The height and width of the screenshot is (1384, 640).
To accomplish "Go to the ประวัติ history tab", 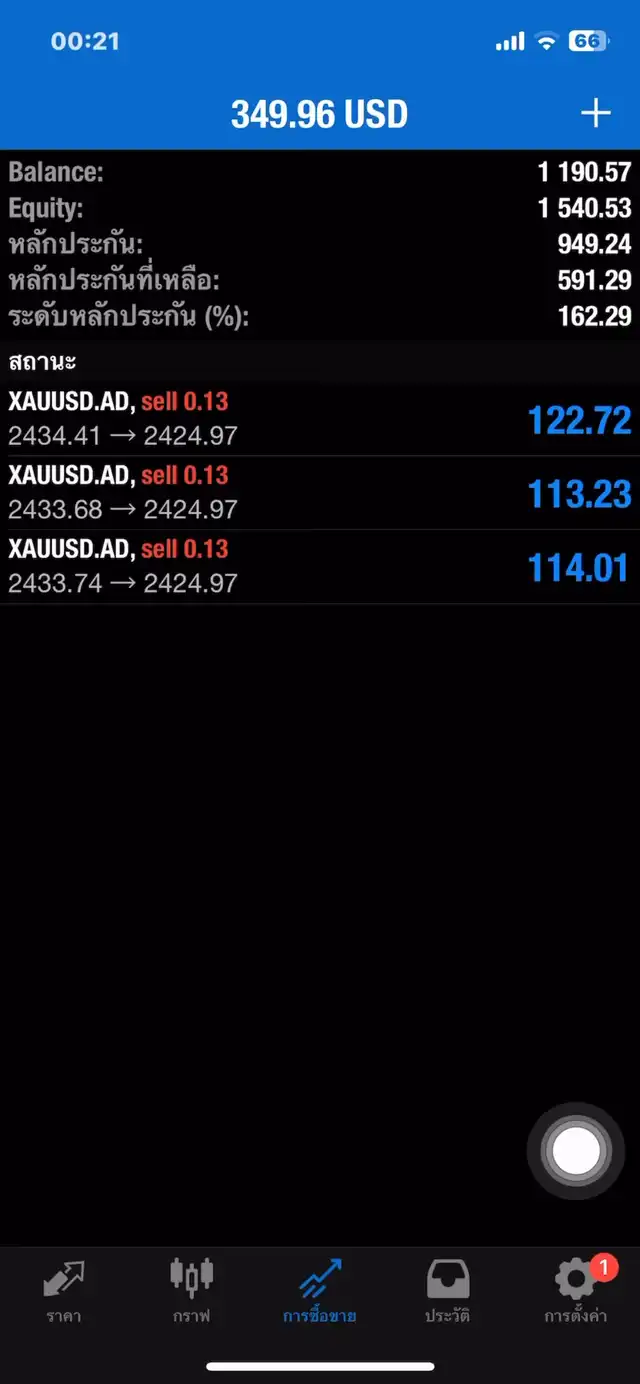I will (448, 1291).
